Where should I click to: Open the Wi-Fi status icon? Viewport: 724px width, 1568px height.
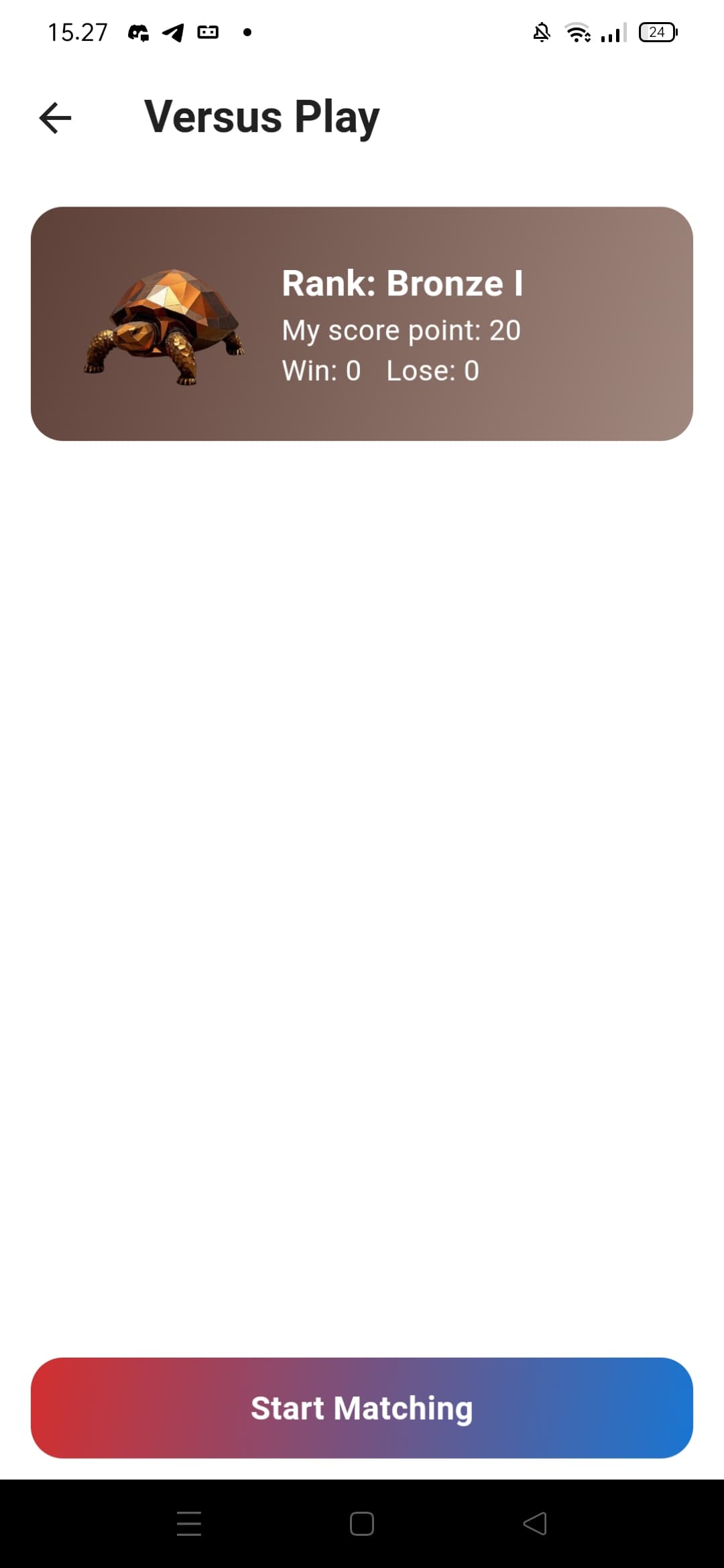tap(577, 31)
